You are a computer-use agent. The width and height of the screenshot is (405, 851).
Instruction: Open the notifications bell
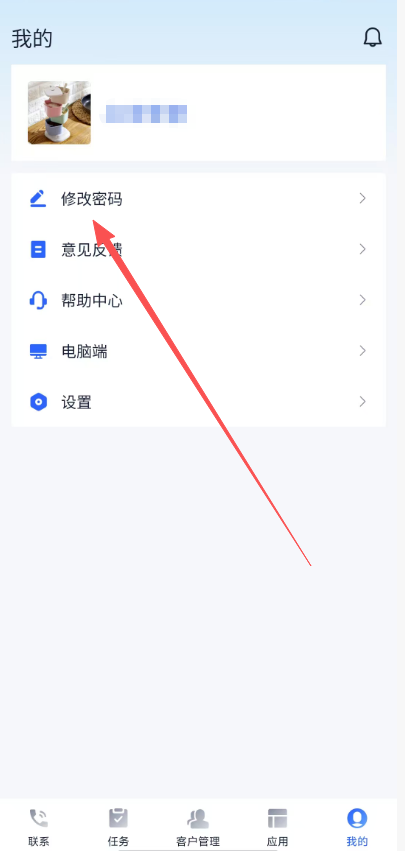pyautogui.click(x=372, y=38)
